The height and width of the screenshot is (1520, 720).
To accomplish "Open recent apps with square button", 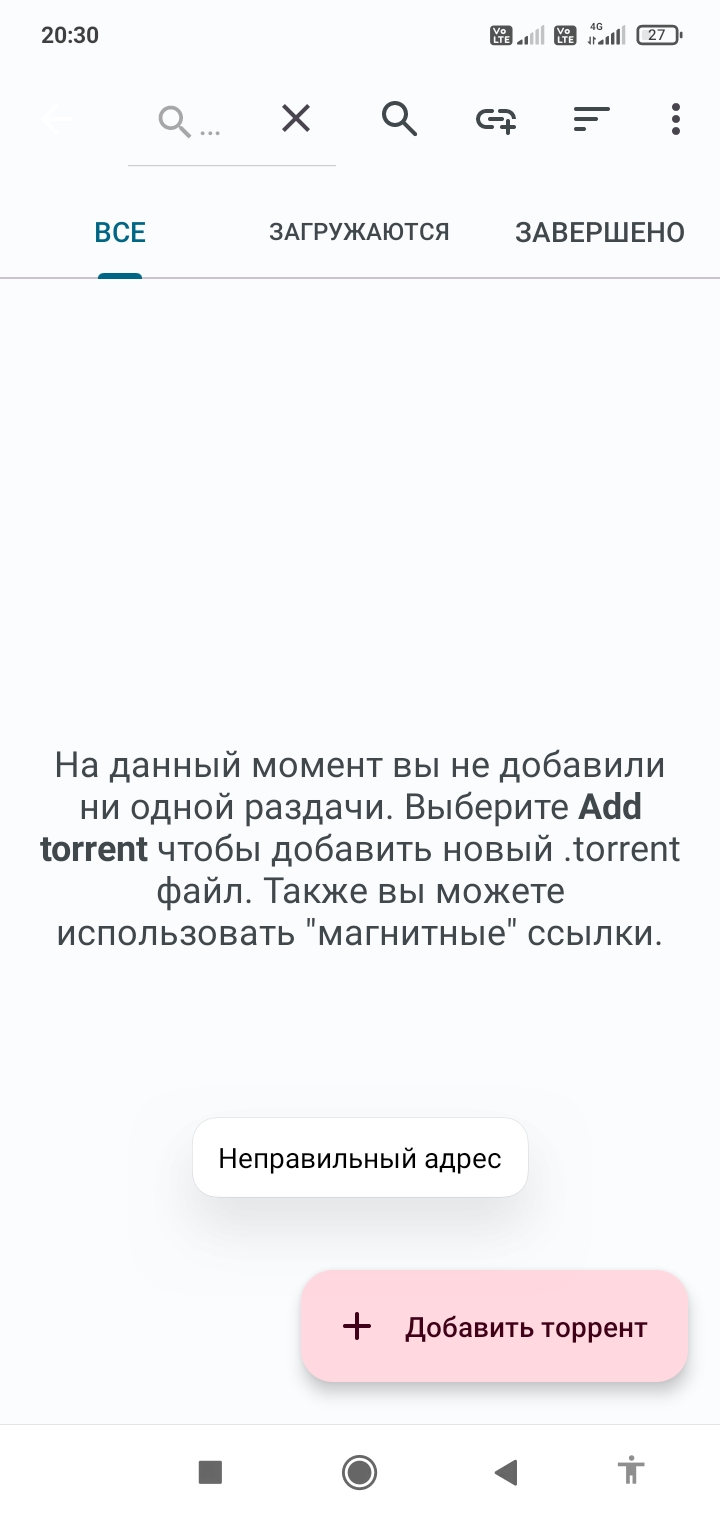I will click(210, 1472).
